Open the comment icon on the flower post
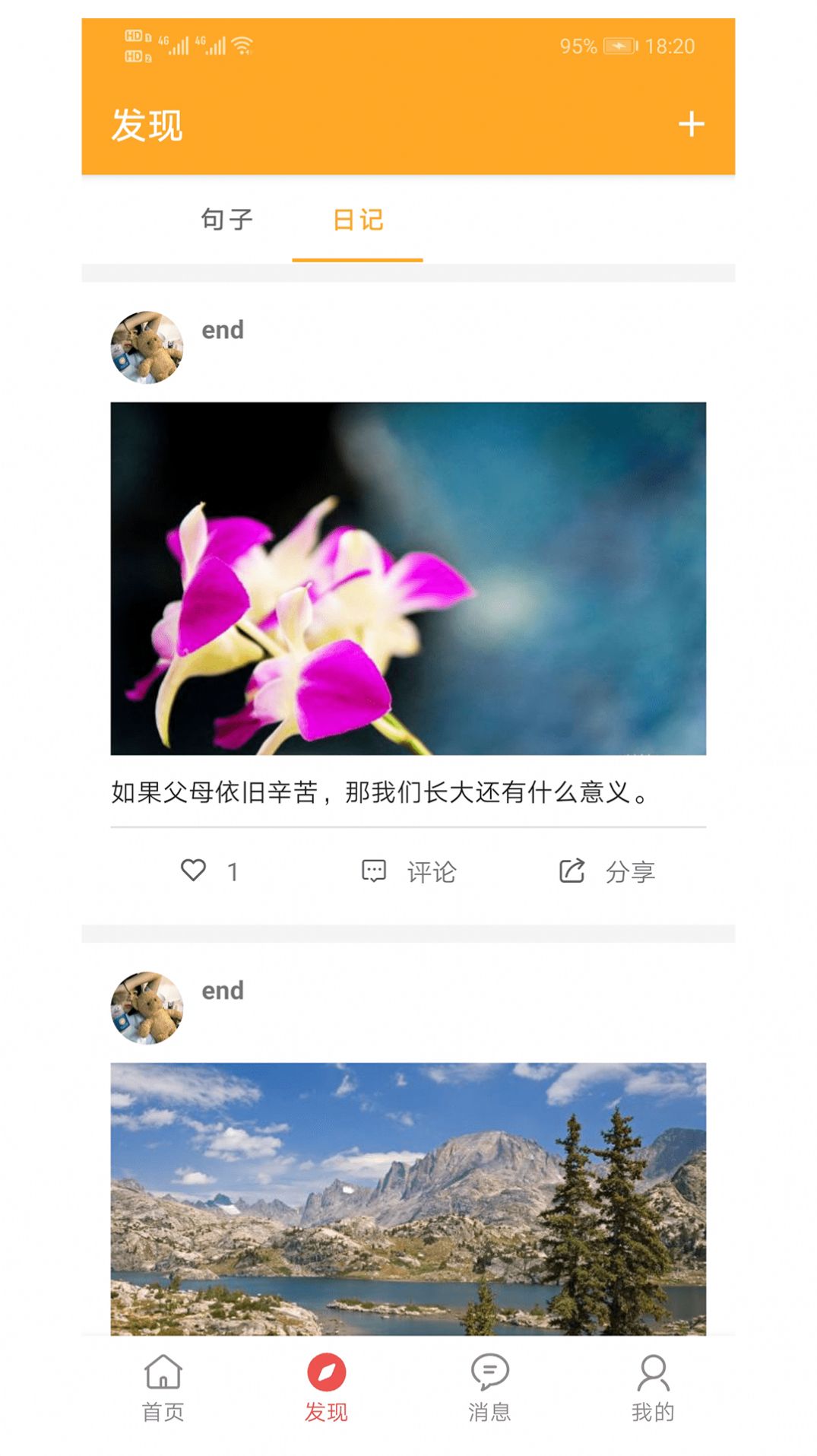817x1456 pixels. coord(373,871)
